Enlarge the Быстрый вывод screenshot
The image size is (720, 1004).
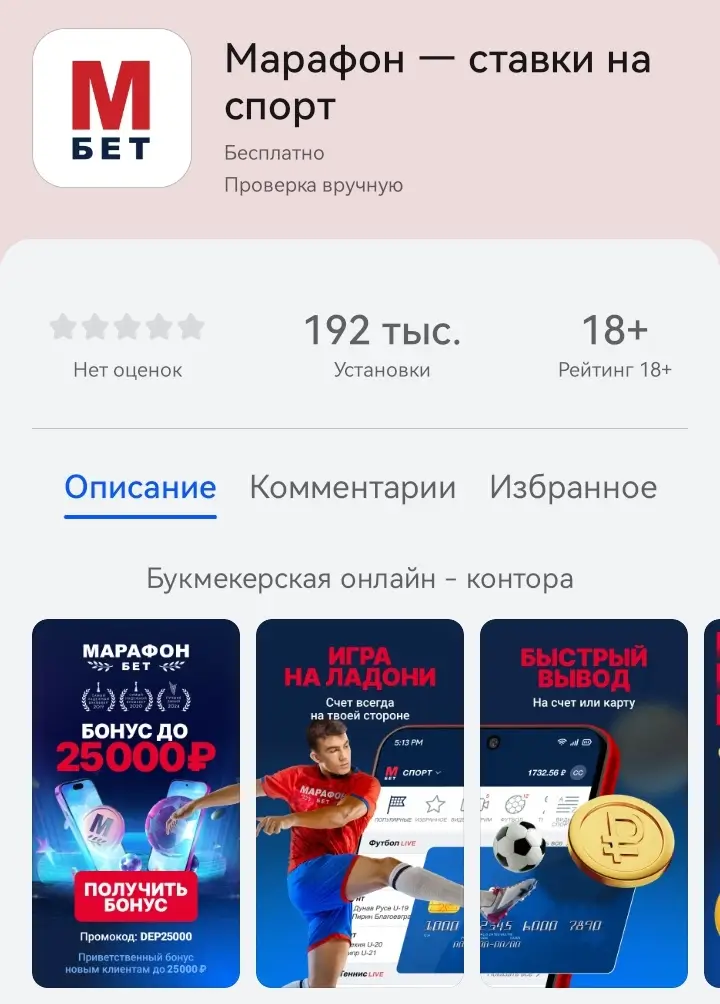[584, 803]
